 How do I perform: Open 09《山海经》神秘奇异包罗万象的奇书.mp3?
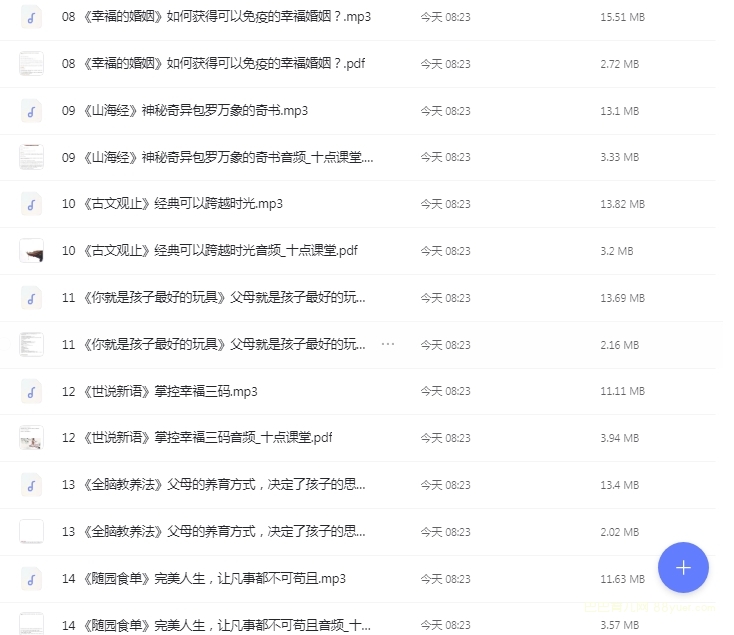(x=184, y=110)
